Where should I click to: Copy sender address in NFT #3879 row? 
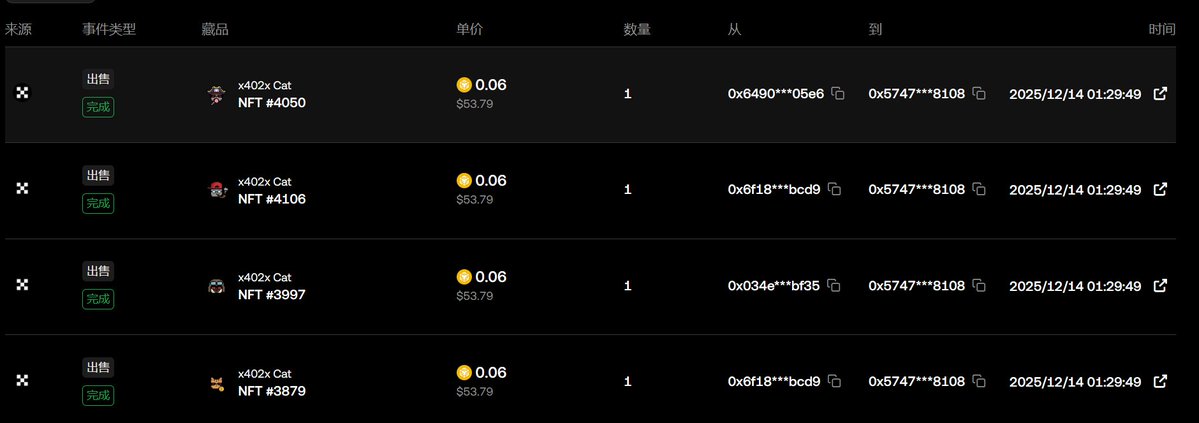[835, 382]
